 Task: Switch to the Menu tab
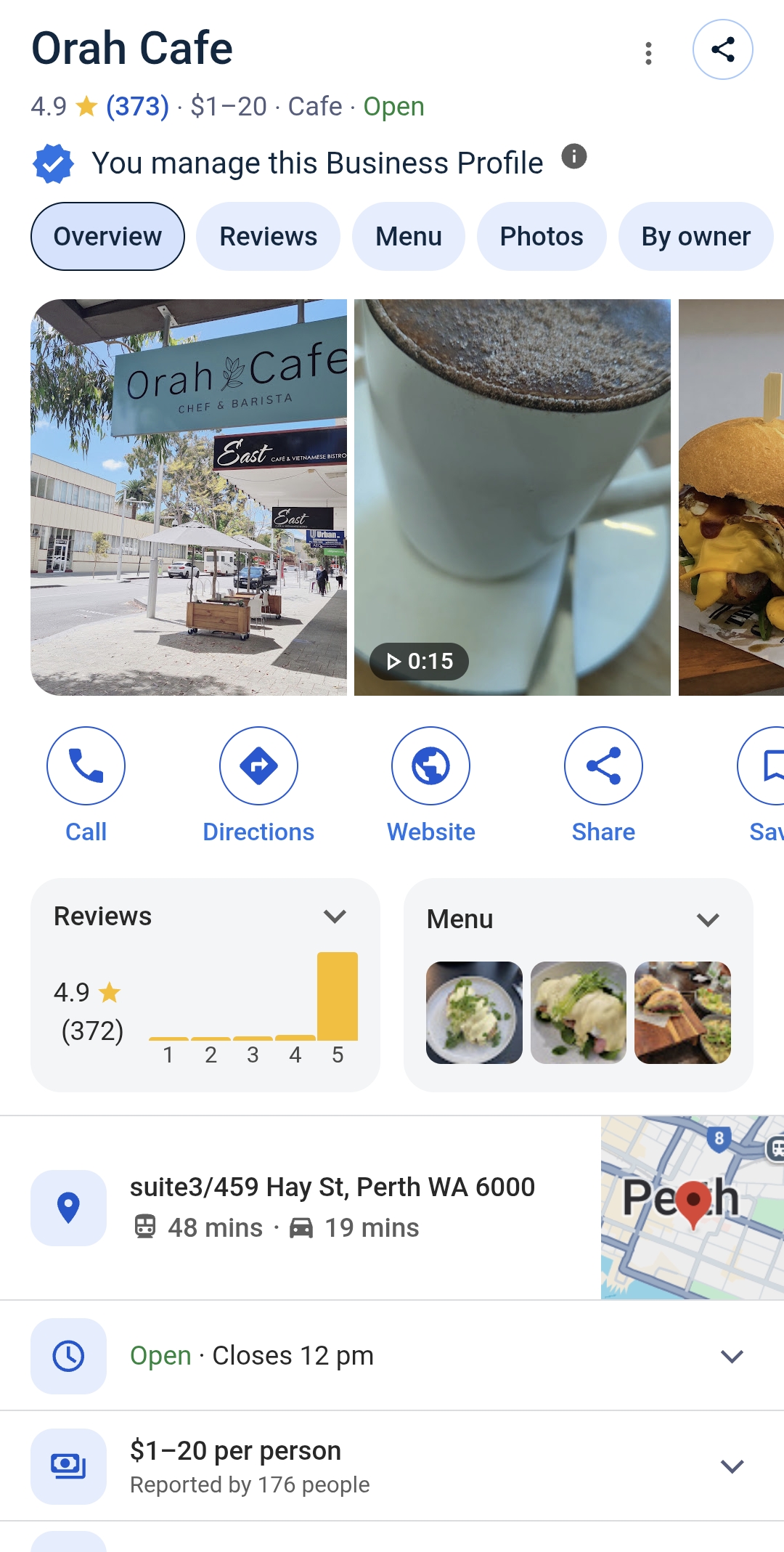click(408, 237)
